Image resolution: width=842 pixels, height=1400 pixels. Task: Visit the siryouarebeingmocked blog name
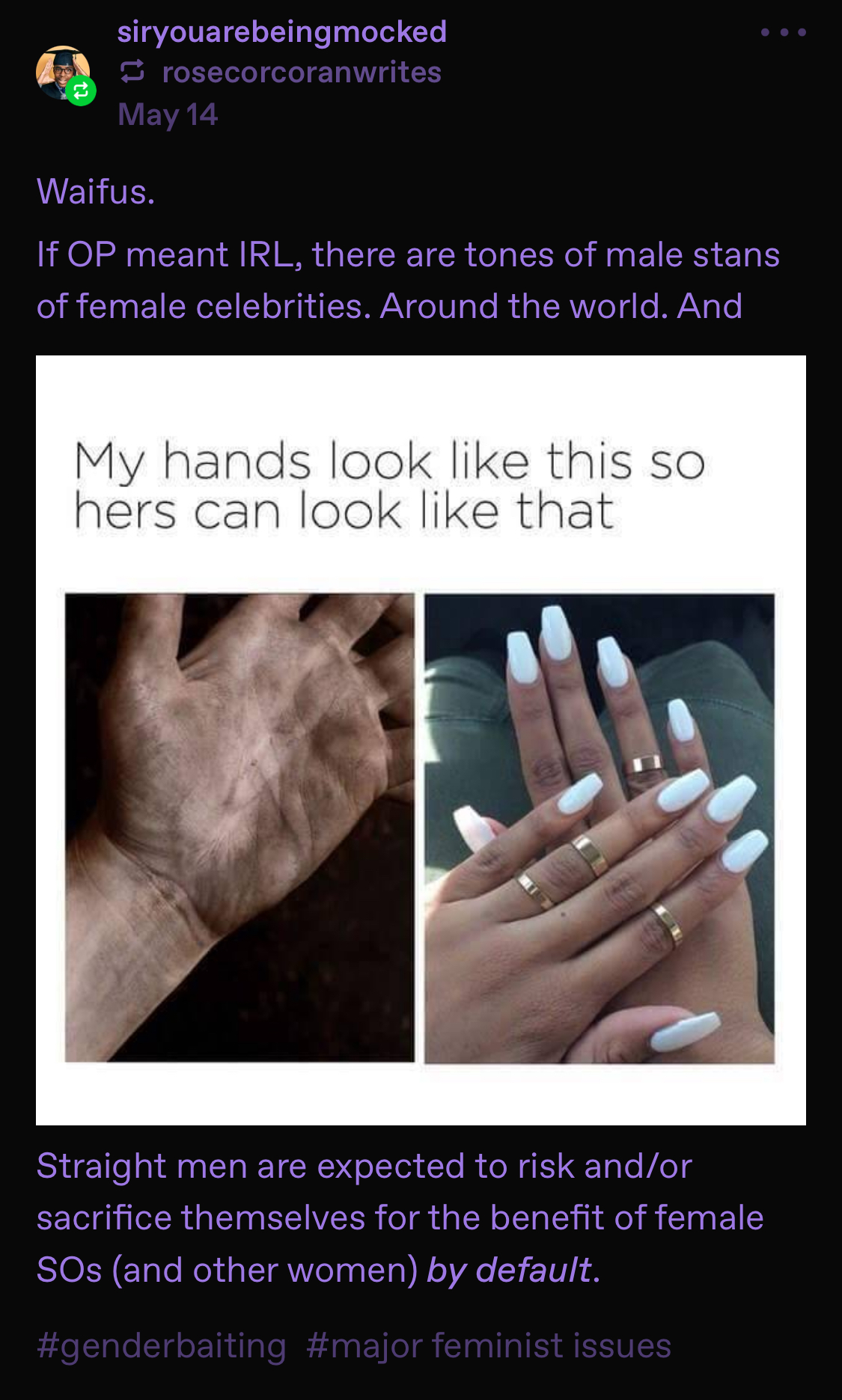pyautogui.click(x=282, y=31)
